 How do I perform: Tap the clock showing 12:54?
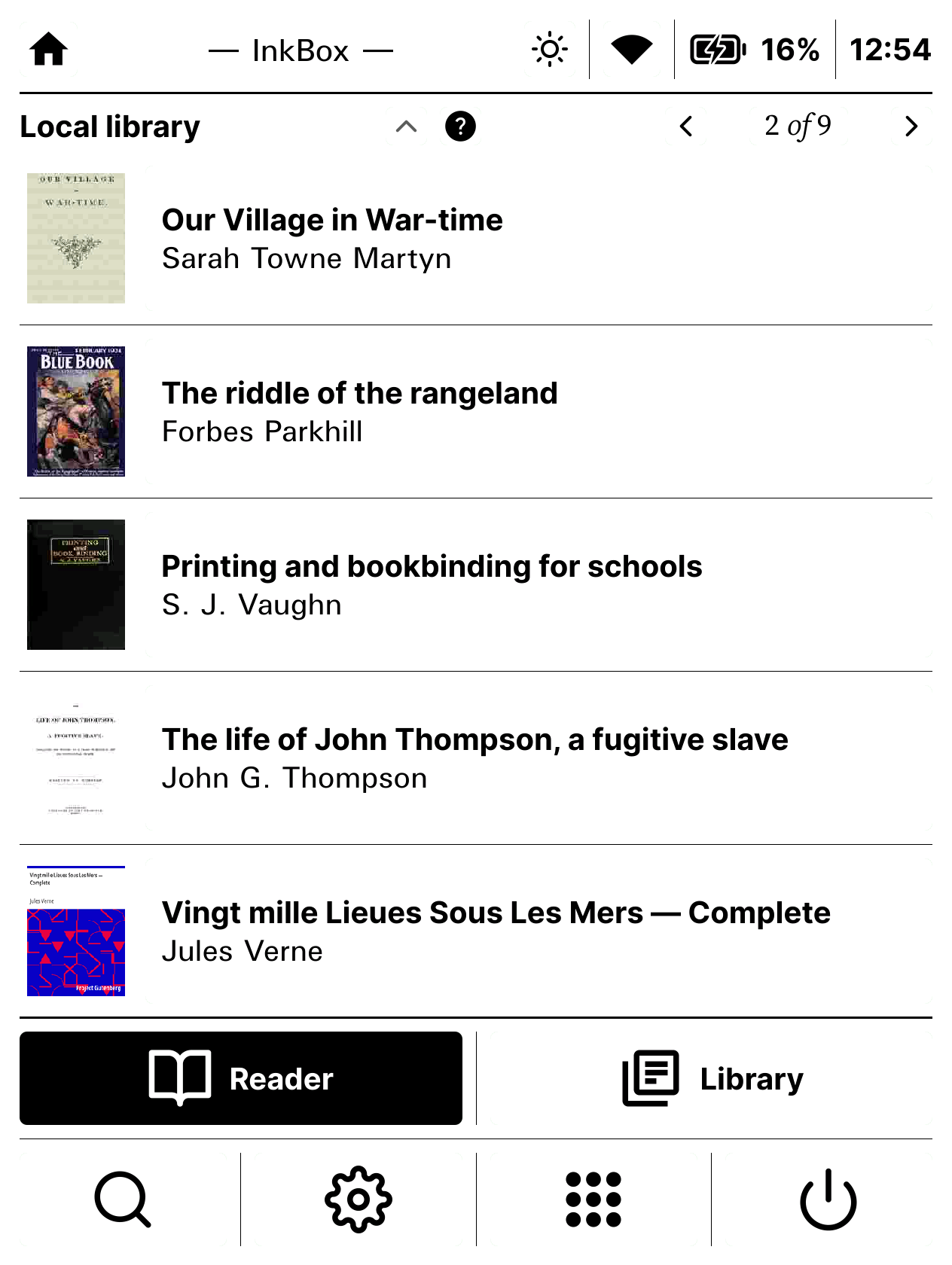coord(891,48)
